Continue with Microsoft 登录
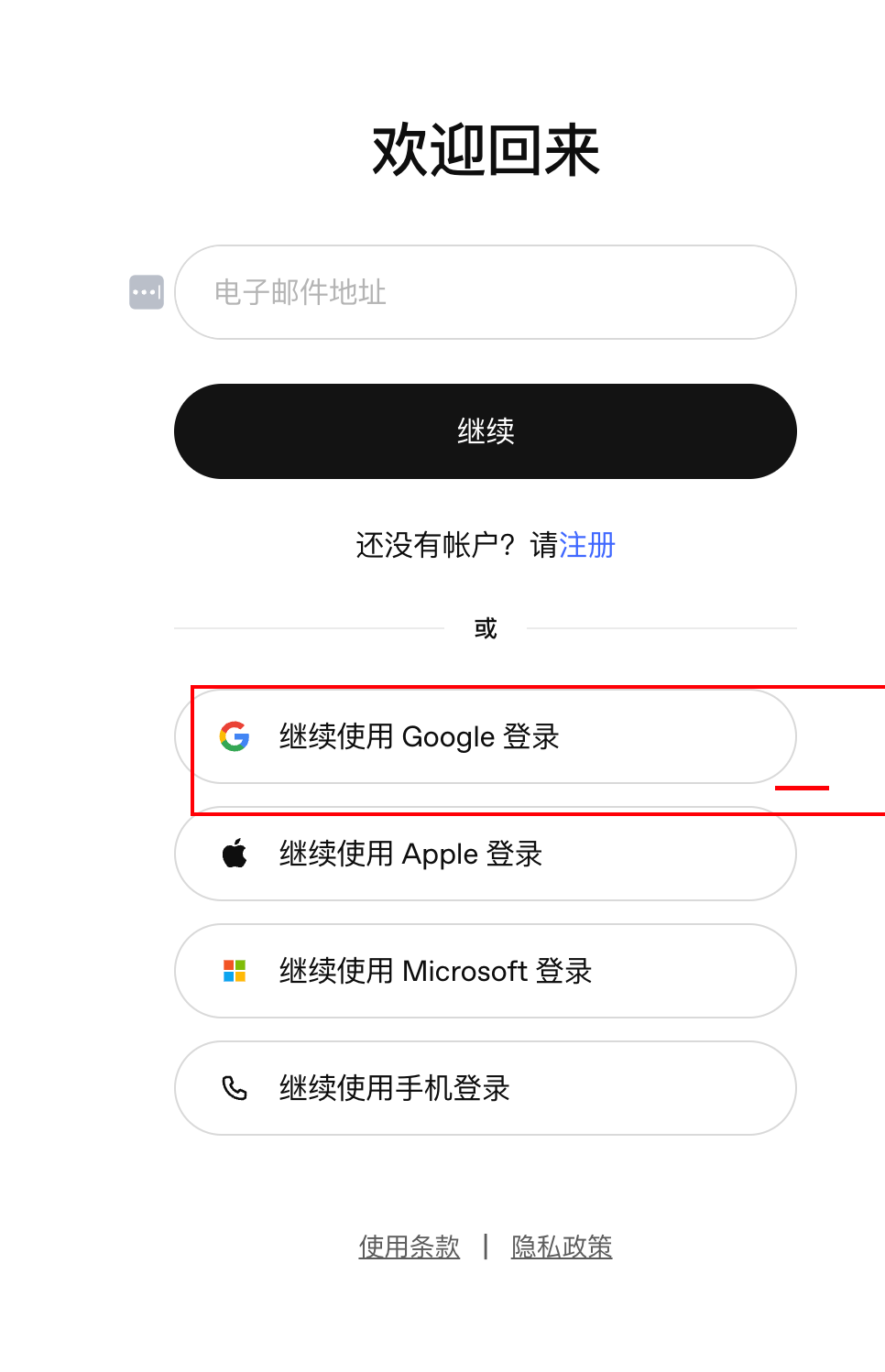This screenshot has height=1372, width=885. point(485,971)
